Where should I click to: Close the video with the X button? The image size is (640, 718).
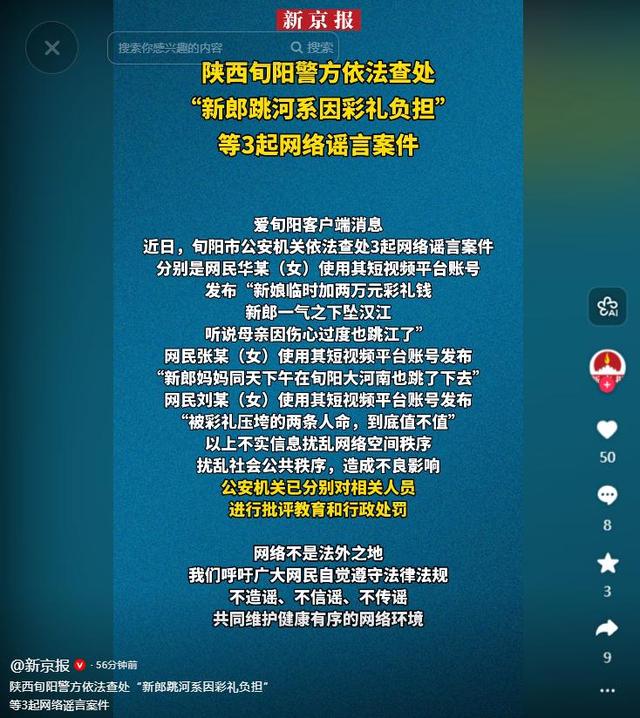click(x=52, y=48)
